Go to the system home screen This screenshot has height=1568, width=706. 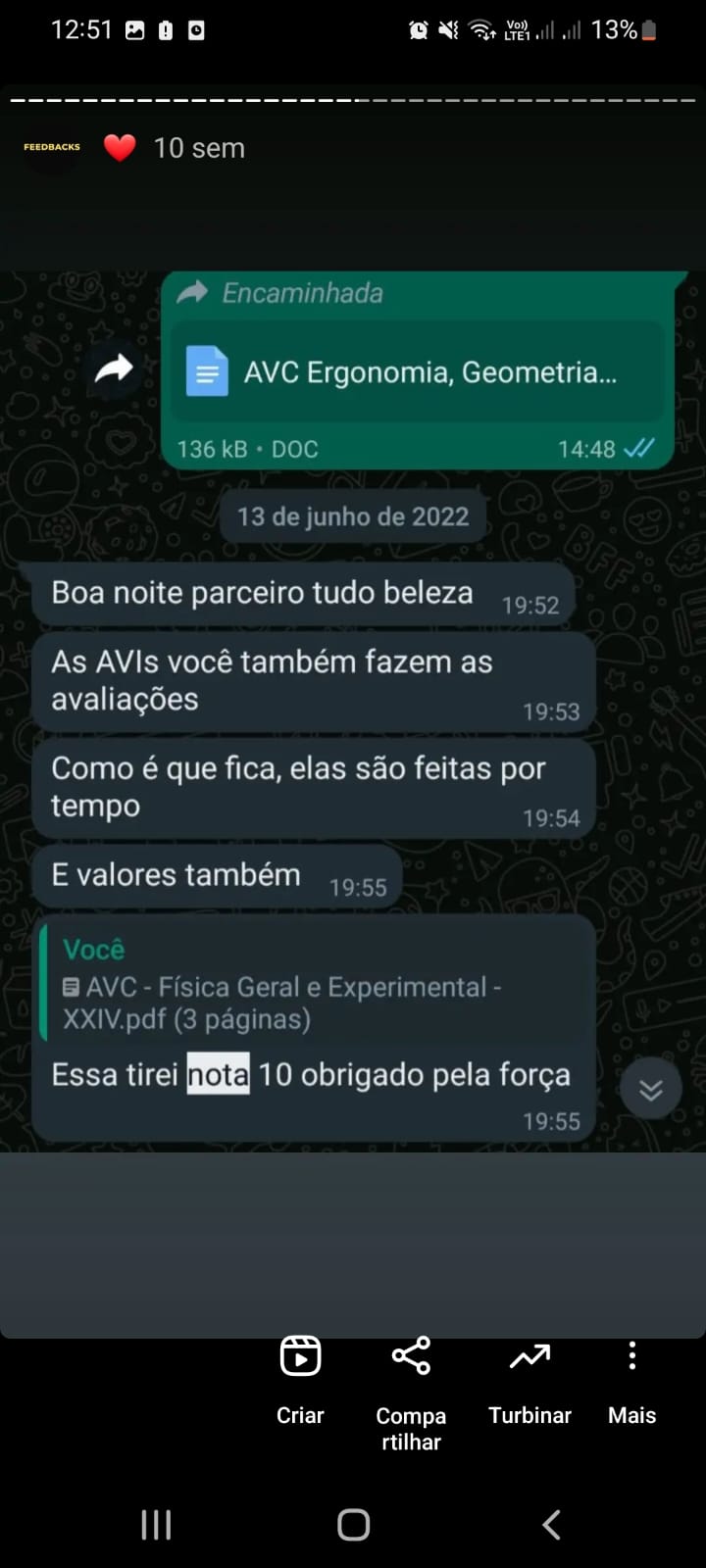[x=353, y=1524]
